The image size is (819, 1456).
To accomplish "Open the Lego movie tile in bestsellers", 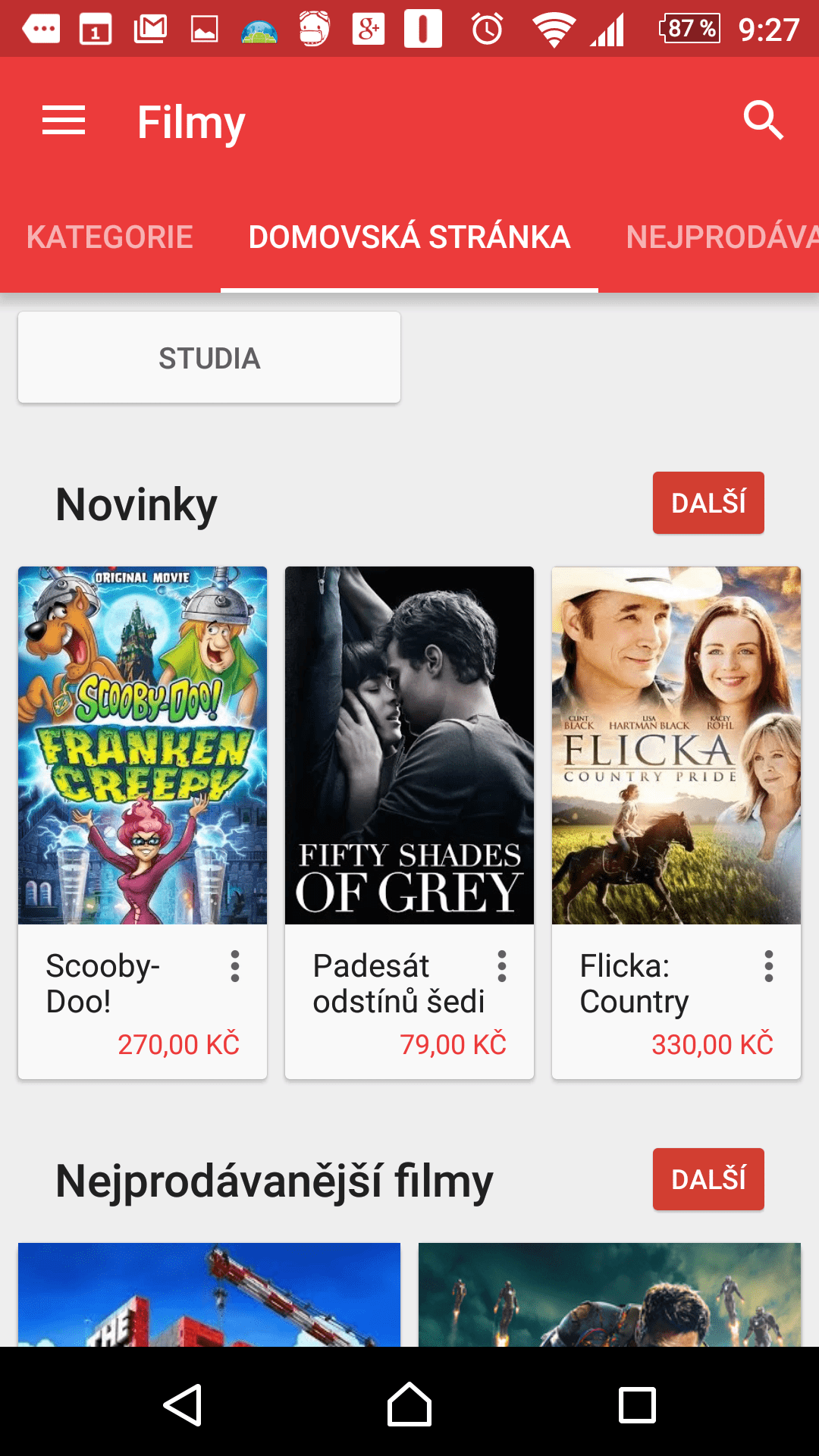I will [209, 1294].
